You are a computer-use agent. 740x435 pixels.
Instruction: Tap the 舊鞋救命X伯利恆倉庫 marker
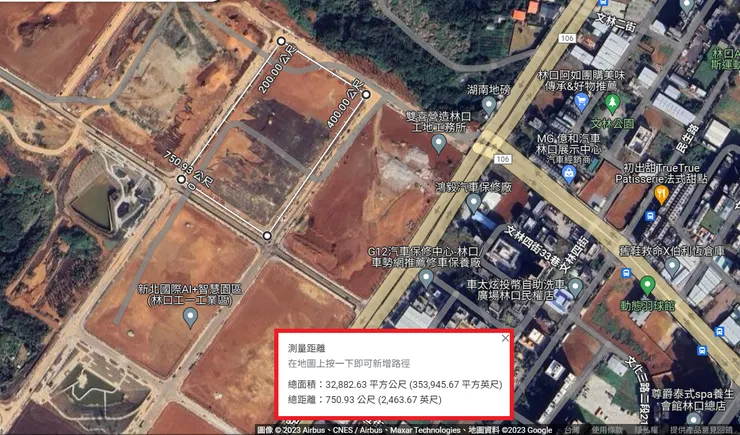(x=673, y=267)
